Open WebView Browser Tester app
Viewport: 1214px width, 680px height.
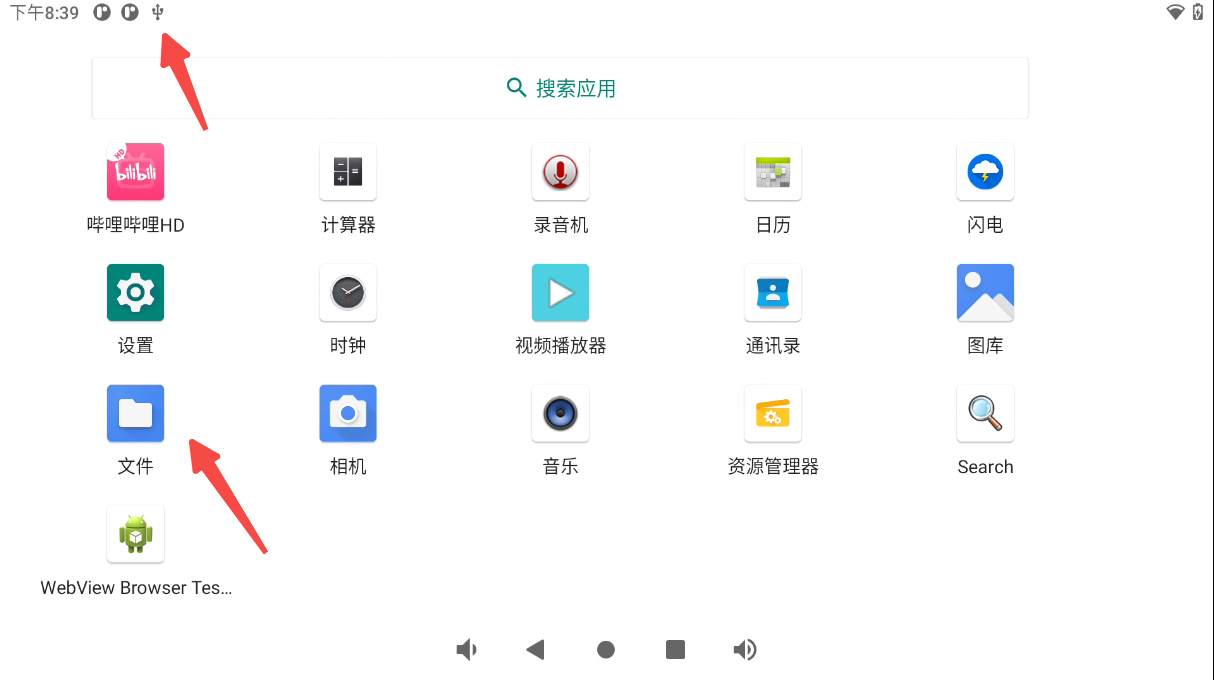(x=136, y=535)
